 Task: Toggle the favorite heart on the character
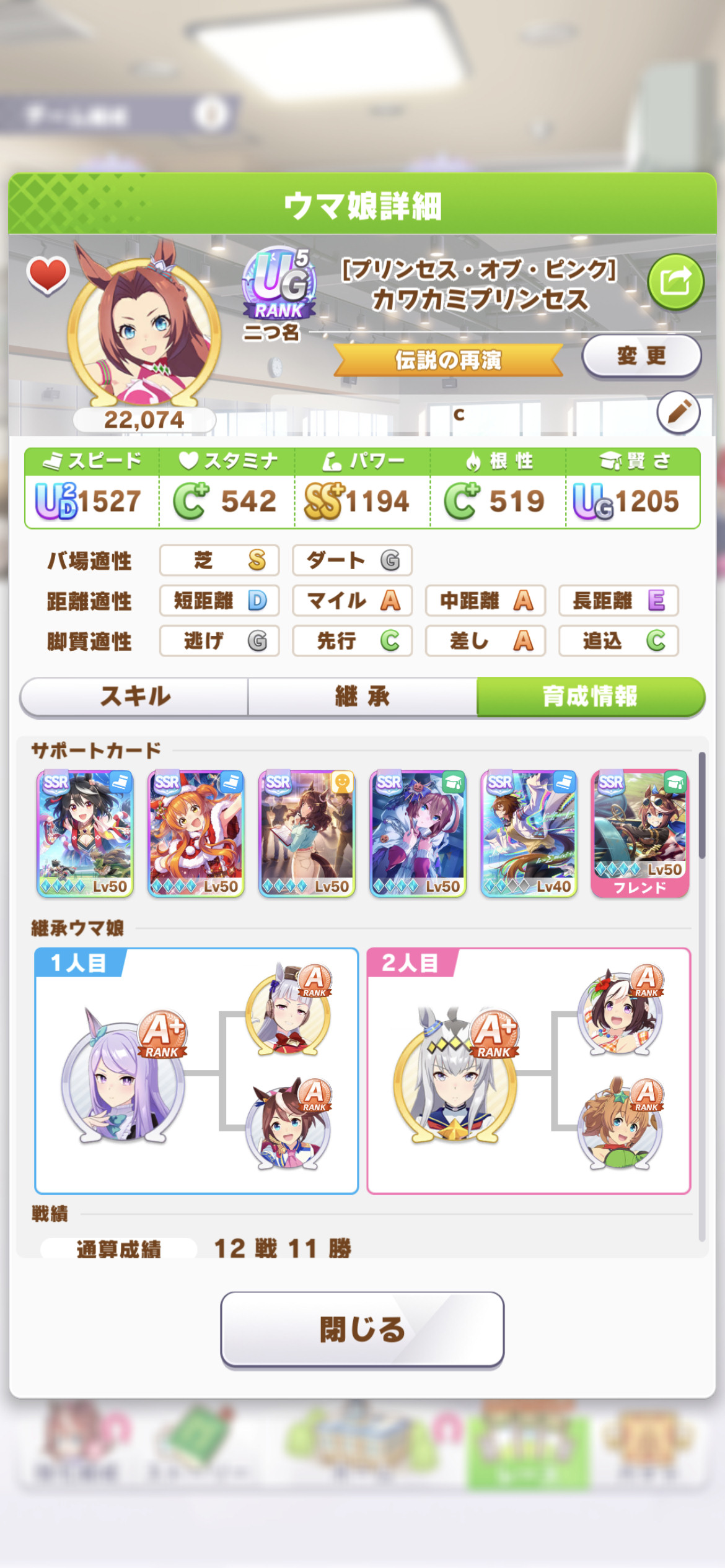[48, 275]
